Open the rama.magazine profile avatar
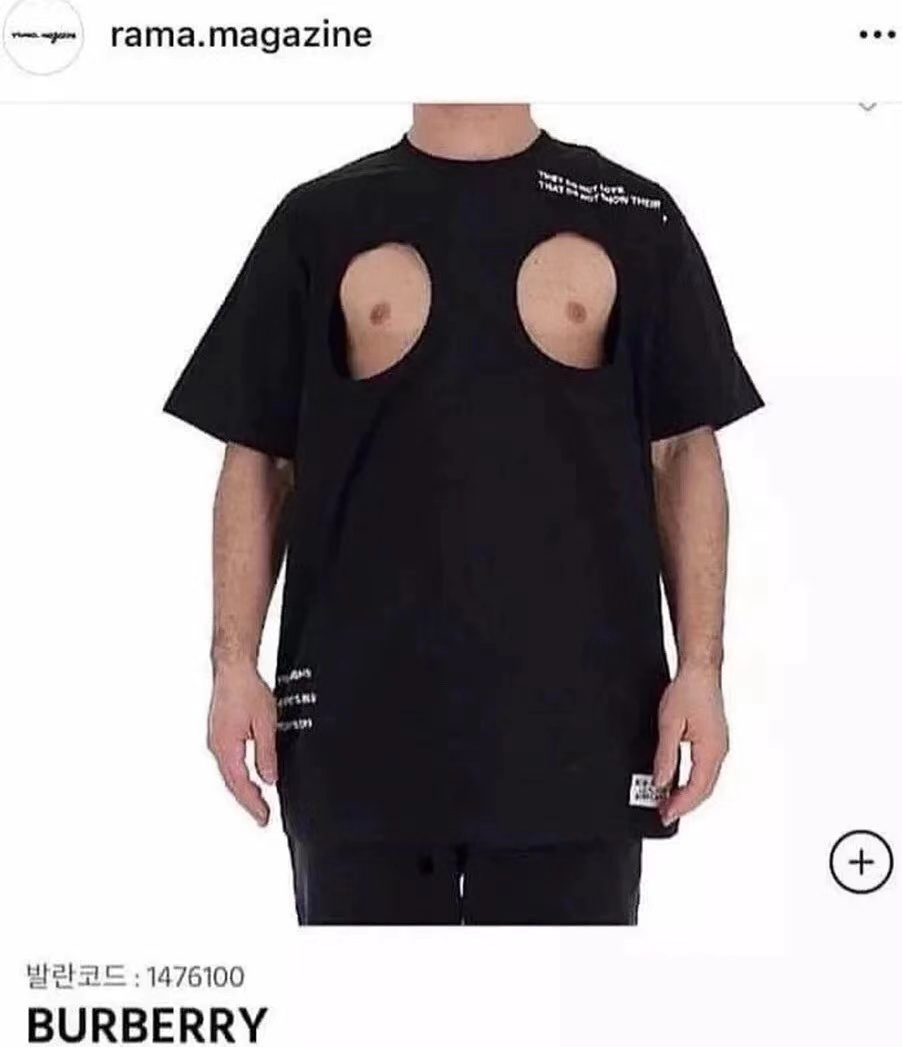Image resolution: width=902 pixels, height=1047 pixels. [44, 36]
